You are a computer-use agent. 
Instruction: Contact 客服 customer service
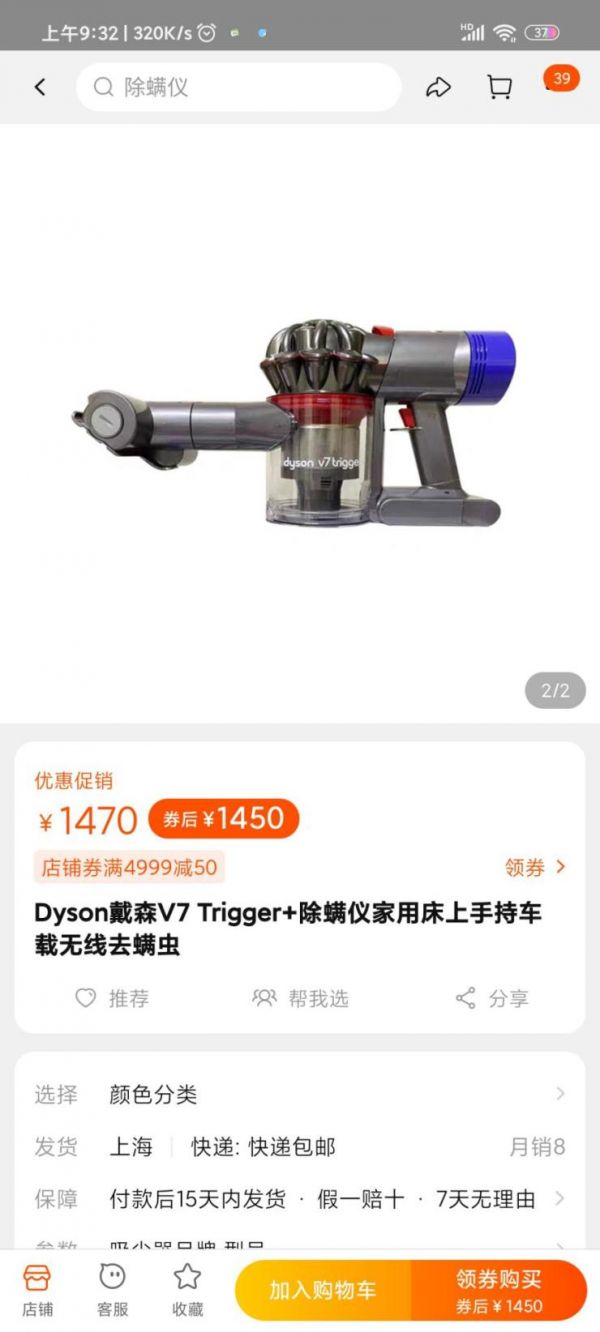pyautogui.click(x=113, y=1290)
